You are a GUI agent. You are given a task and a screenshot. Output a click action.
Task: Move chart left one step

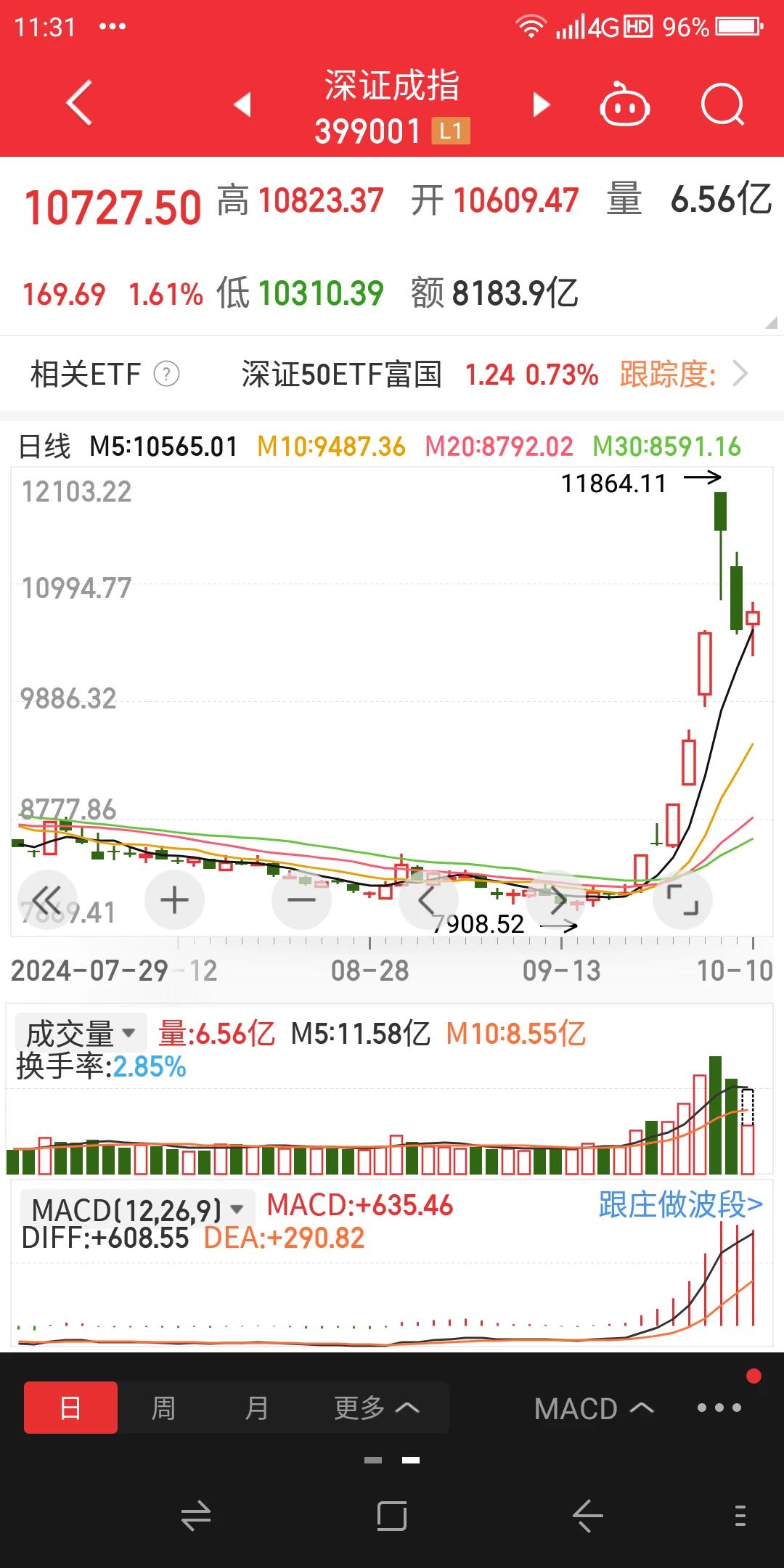click(428, 901)
